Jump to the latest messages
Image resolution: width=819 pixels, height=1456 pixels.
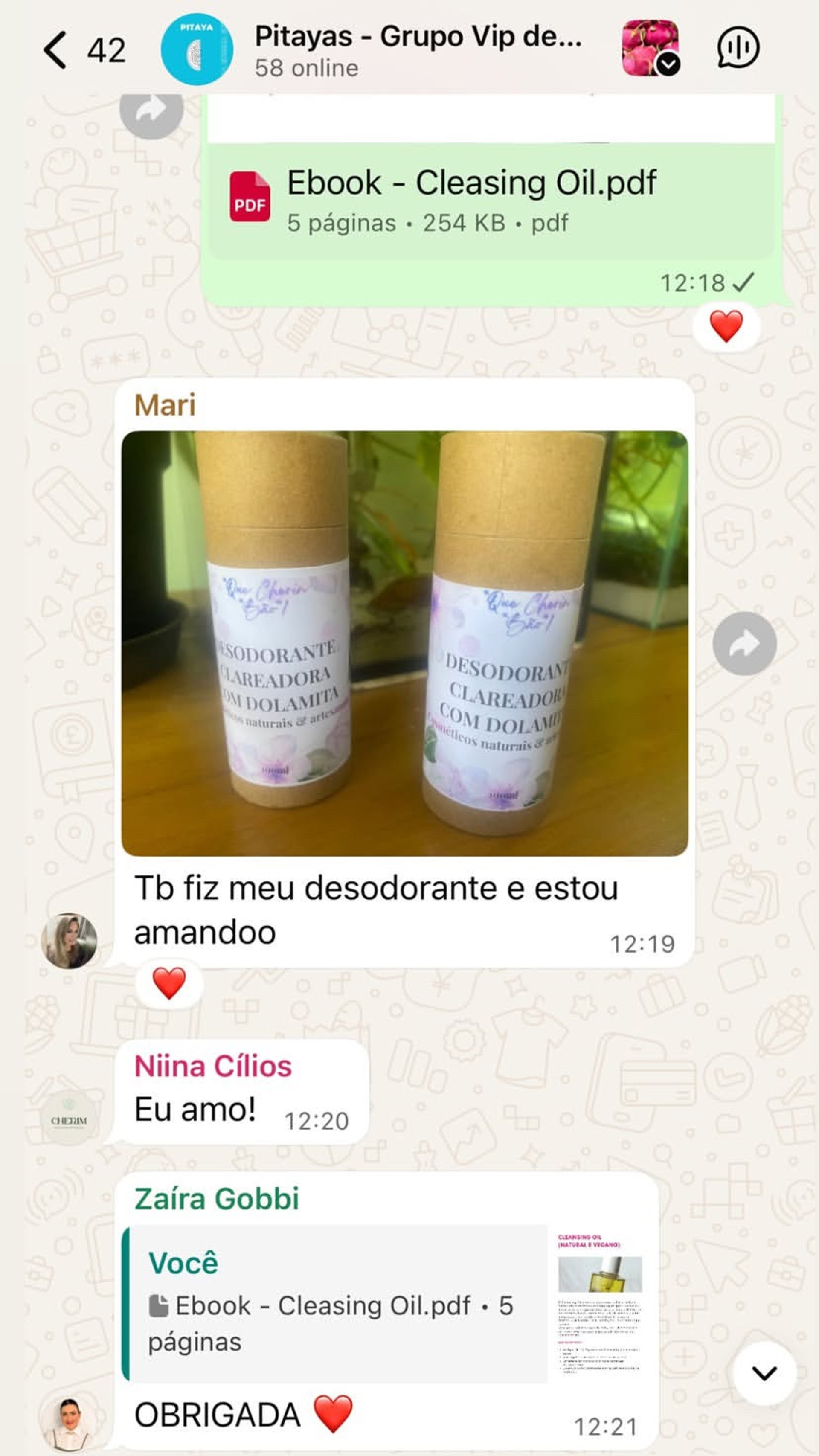764,1373
